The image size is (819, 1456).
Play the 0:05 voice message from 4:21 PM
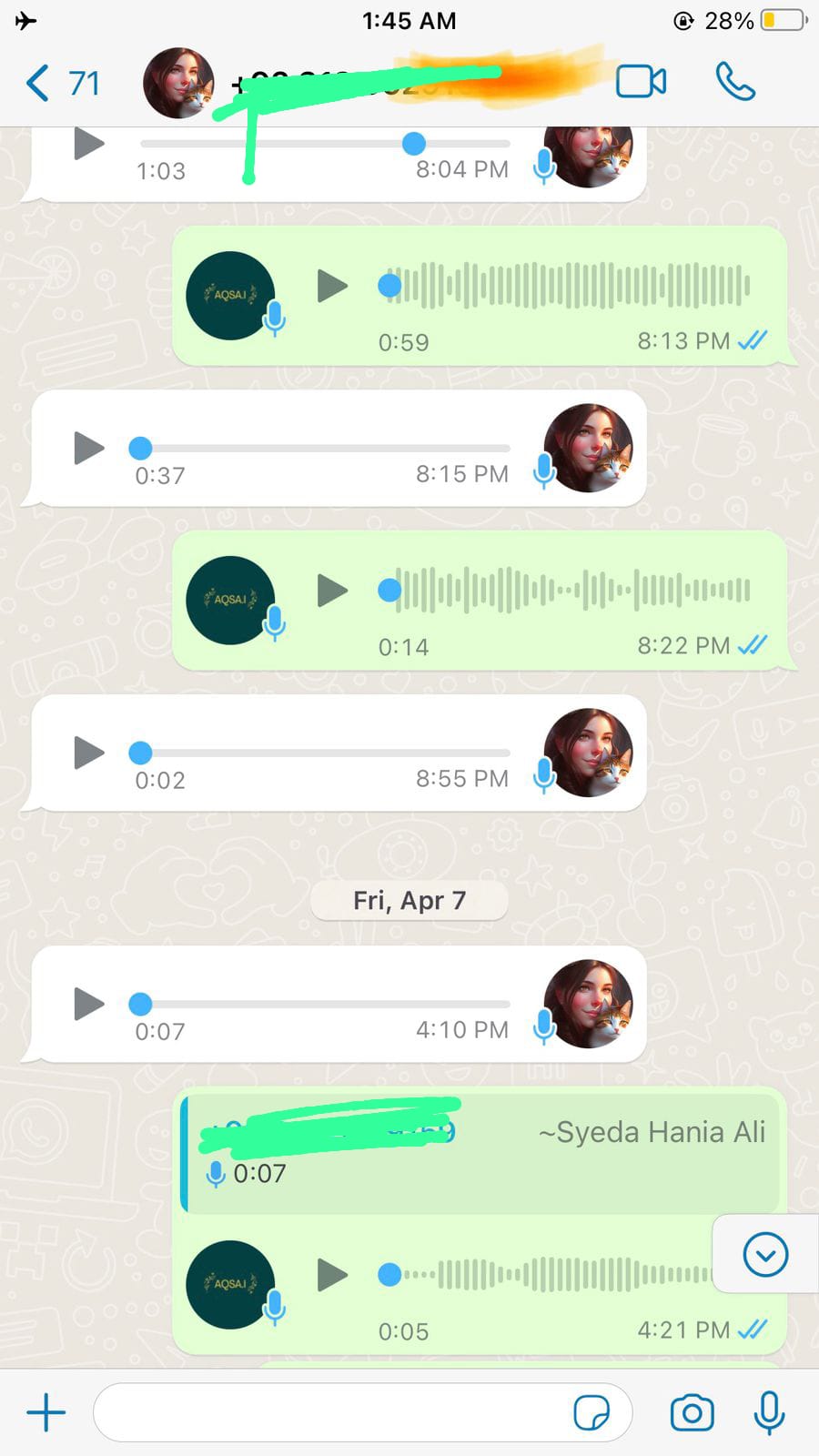pyautogui.click(x=333, y=1275)
